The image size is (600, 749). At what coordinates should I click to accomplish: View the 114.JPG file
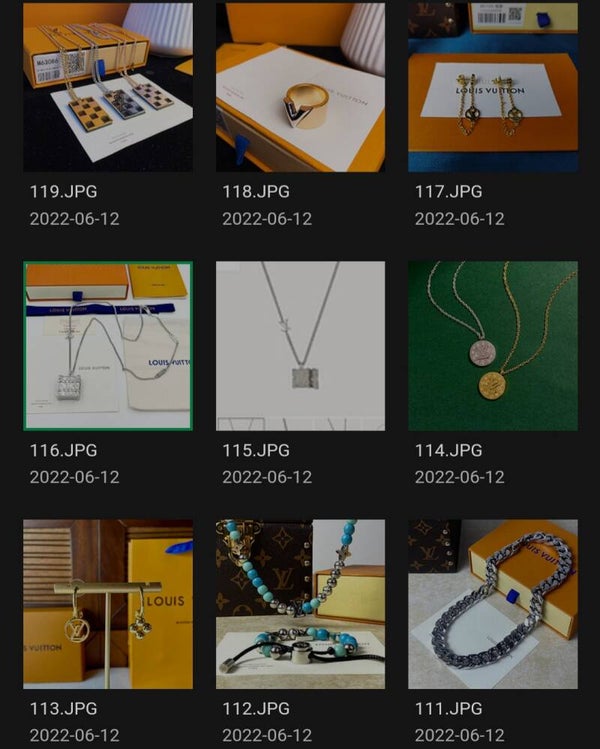point(492,346)
